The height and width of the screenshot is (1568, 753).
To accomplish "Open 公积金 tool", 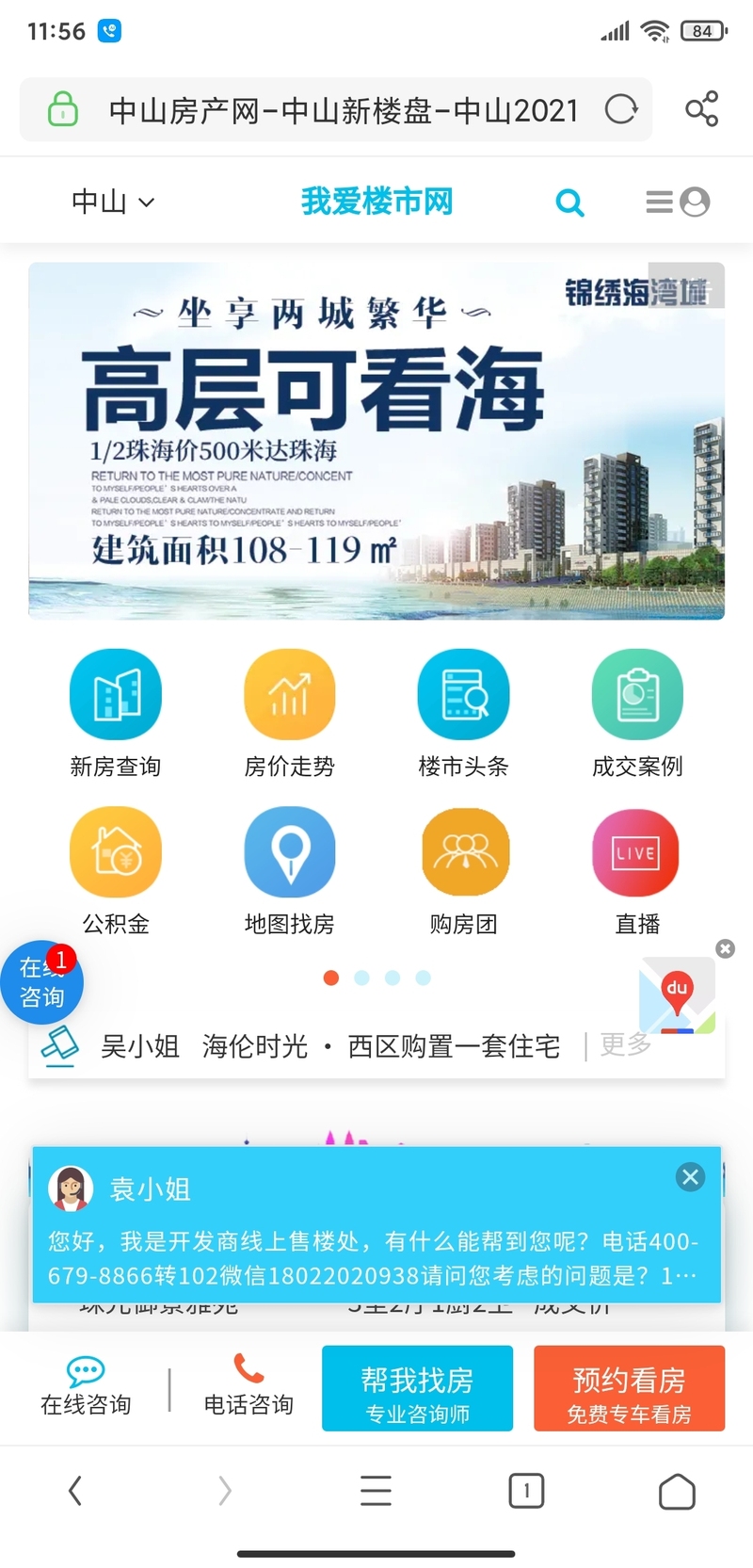I will [x=116, y=871].
